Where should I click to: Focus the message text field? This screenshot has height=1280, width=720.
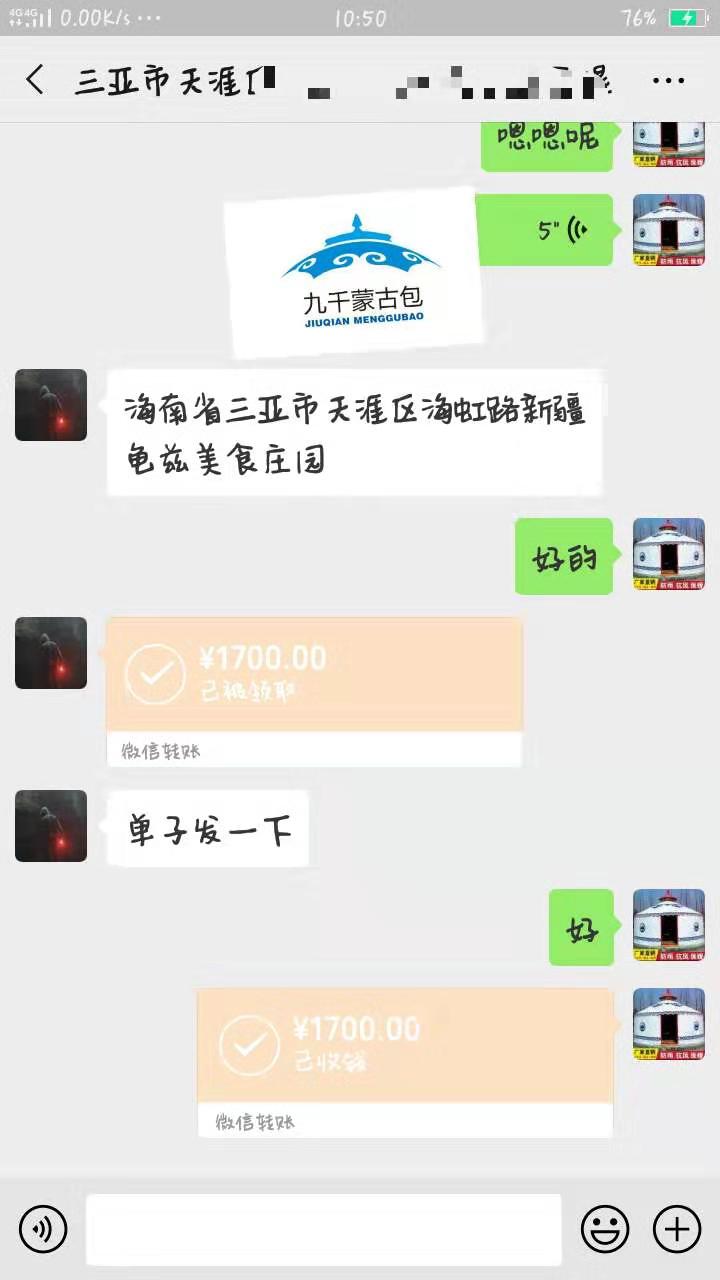(323, 1229)
